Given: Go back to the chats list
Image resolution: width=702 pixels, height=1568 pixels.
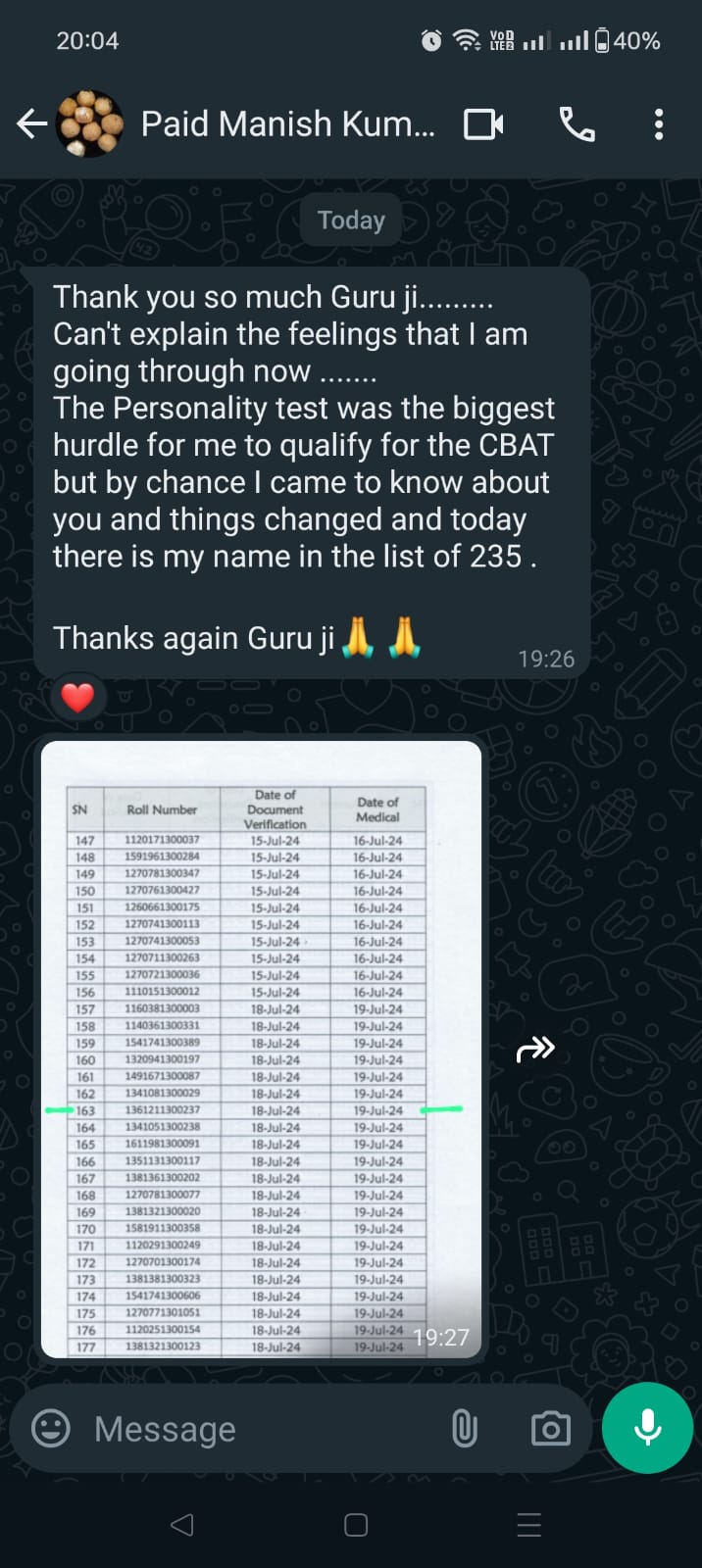Looking at the screenshot, I should click(x=31, y=123).
